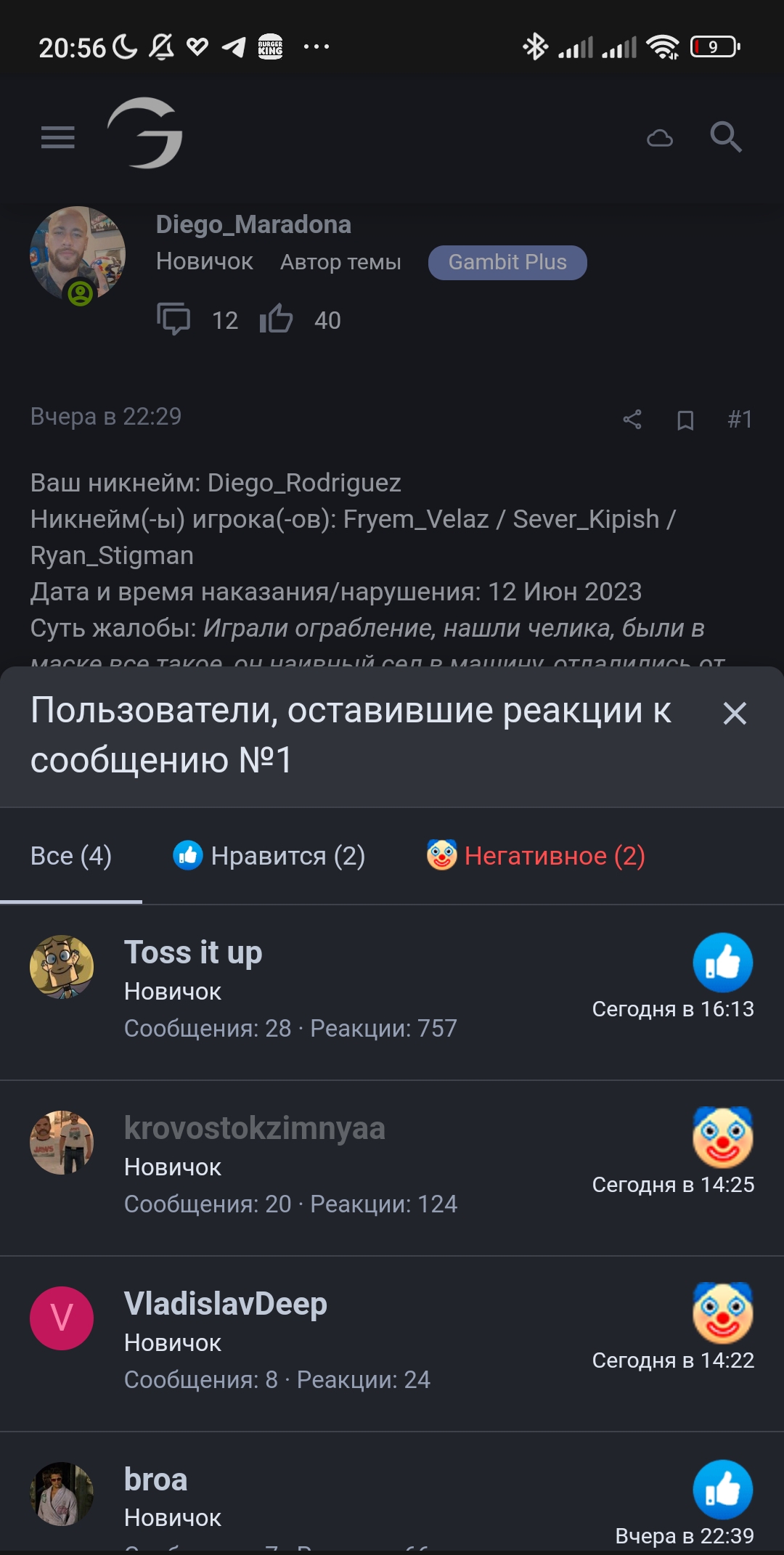This screenshot has height=1555, width=784.
Task: Close the reactions dialog
Action: [x=734, y=713]
